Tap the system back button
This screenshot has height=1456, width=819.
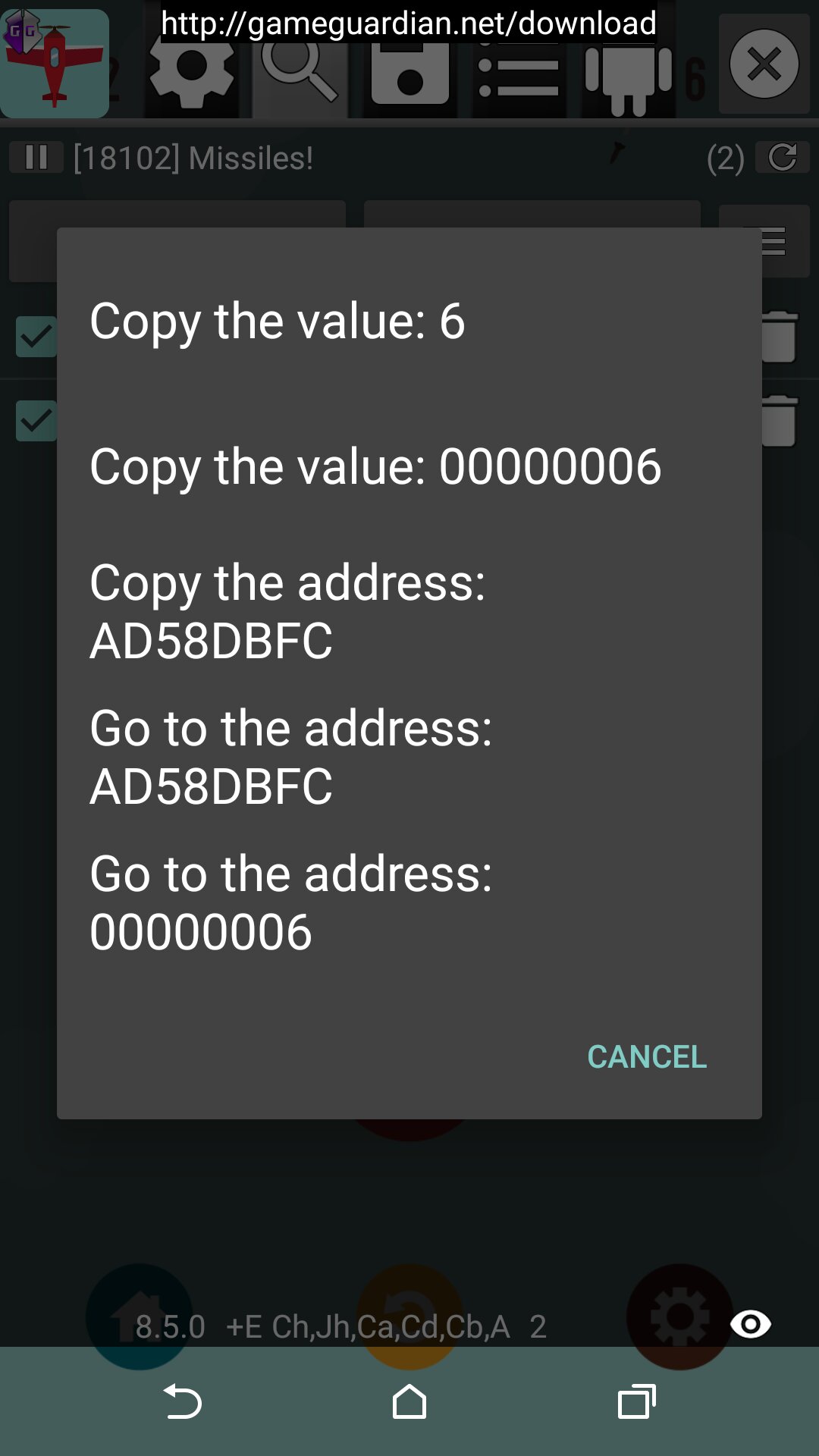click(x=182, y=1401)
